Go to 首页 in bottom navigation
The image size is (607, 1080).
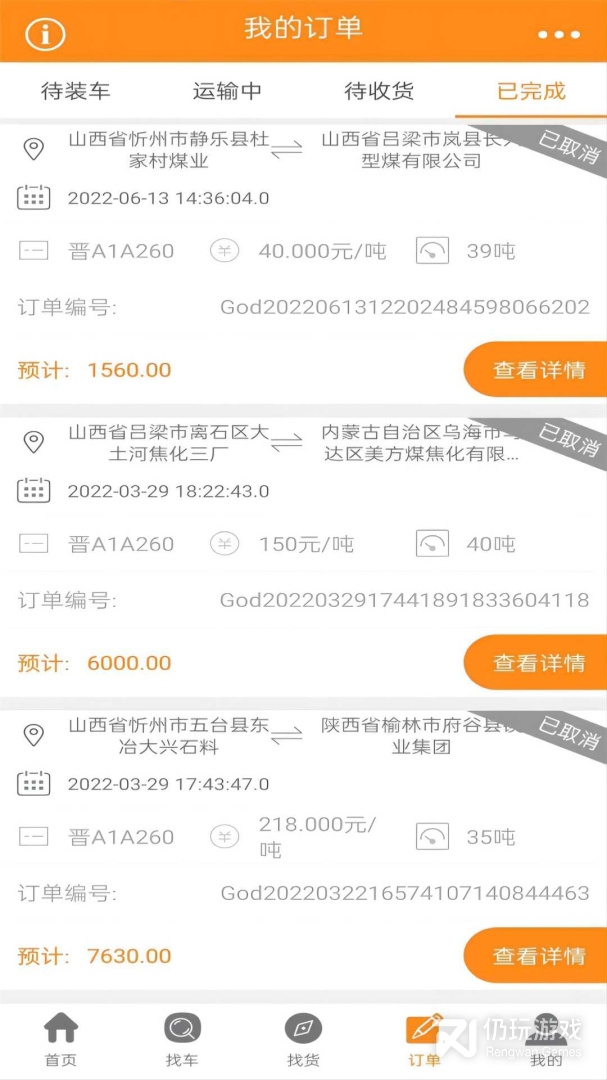tap(61, 1040)
